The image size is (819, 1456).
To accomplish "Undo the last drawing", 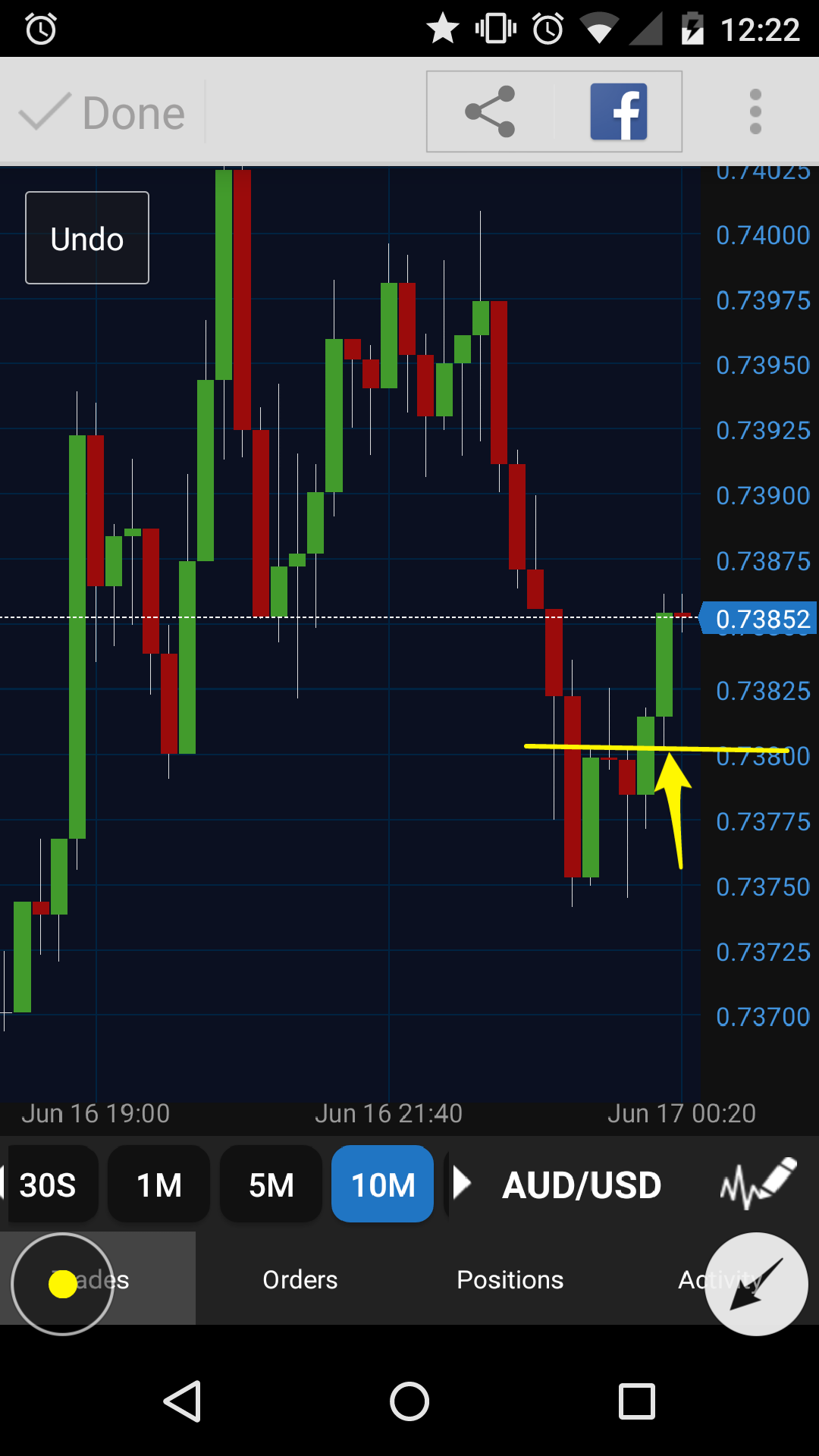I will 87,238.
